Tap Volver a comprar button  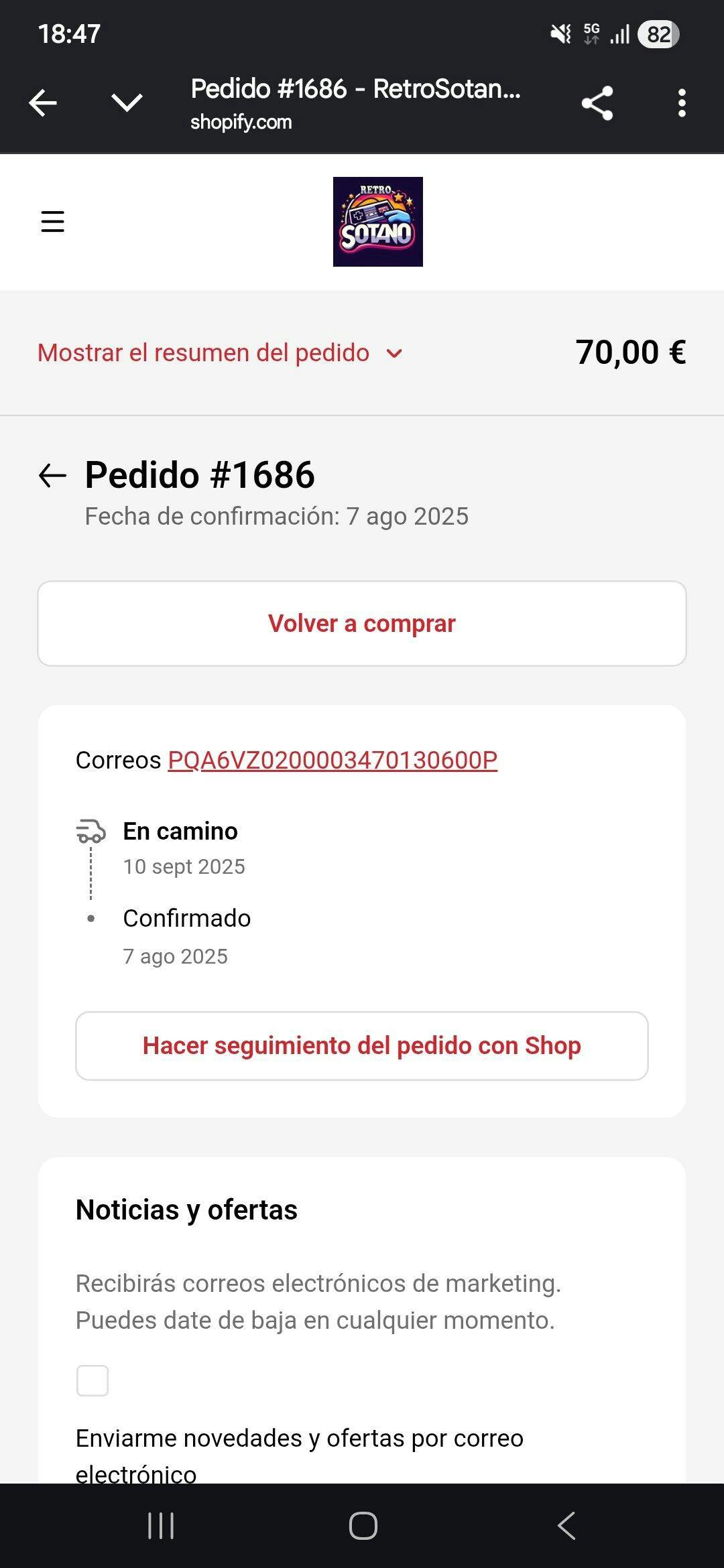coord(362,623)
